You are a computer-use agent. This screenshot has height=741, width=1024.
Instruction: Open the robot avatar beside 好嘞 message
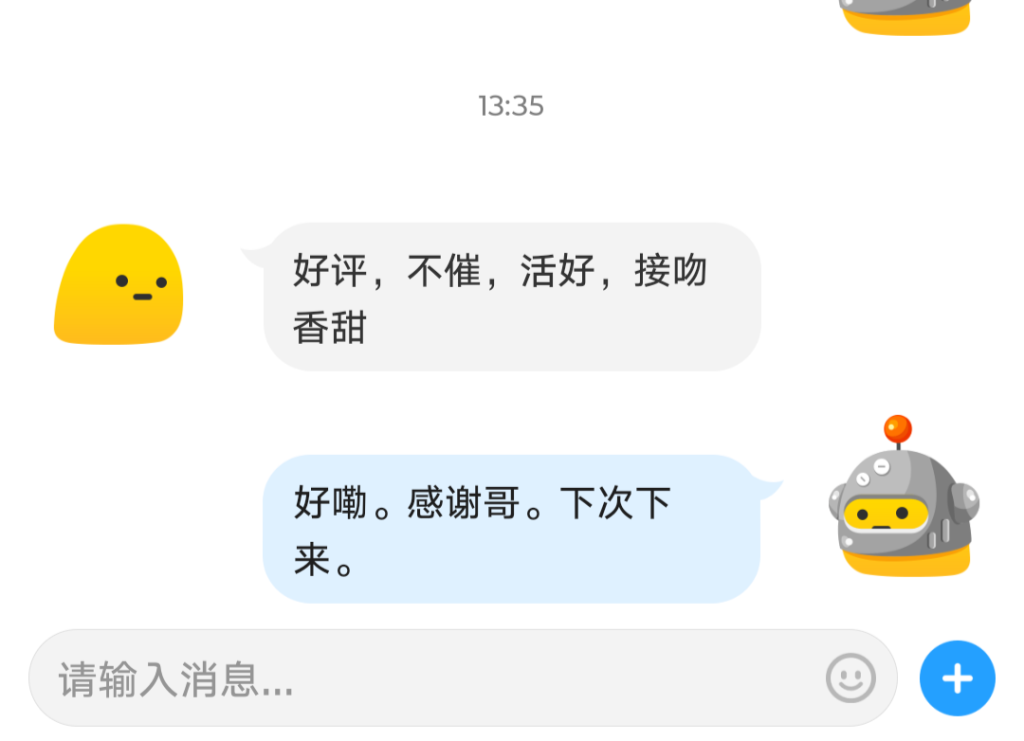click(x=904, y=496)
